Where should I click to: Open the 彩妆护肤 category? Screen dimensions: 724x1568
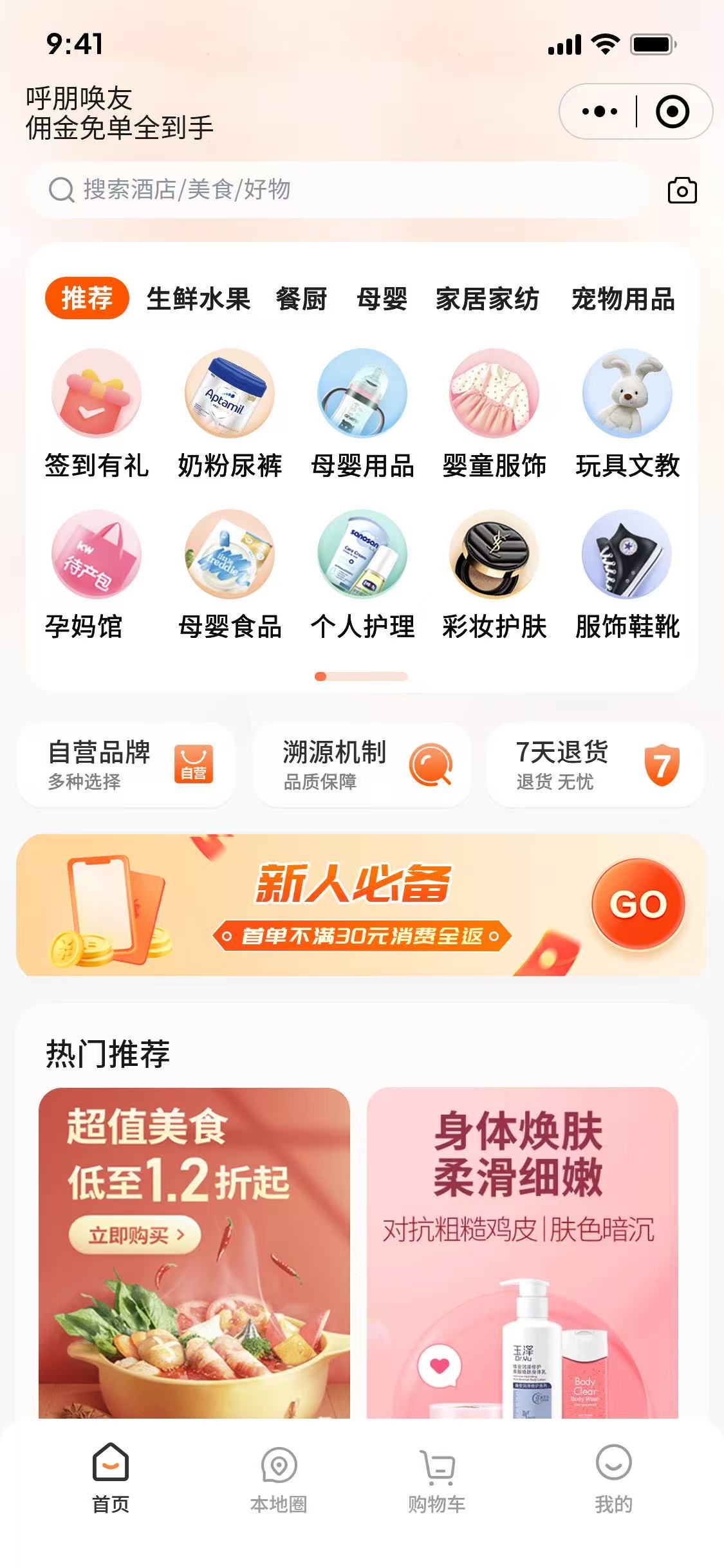(x=494, y=574)
